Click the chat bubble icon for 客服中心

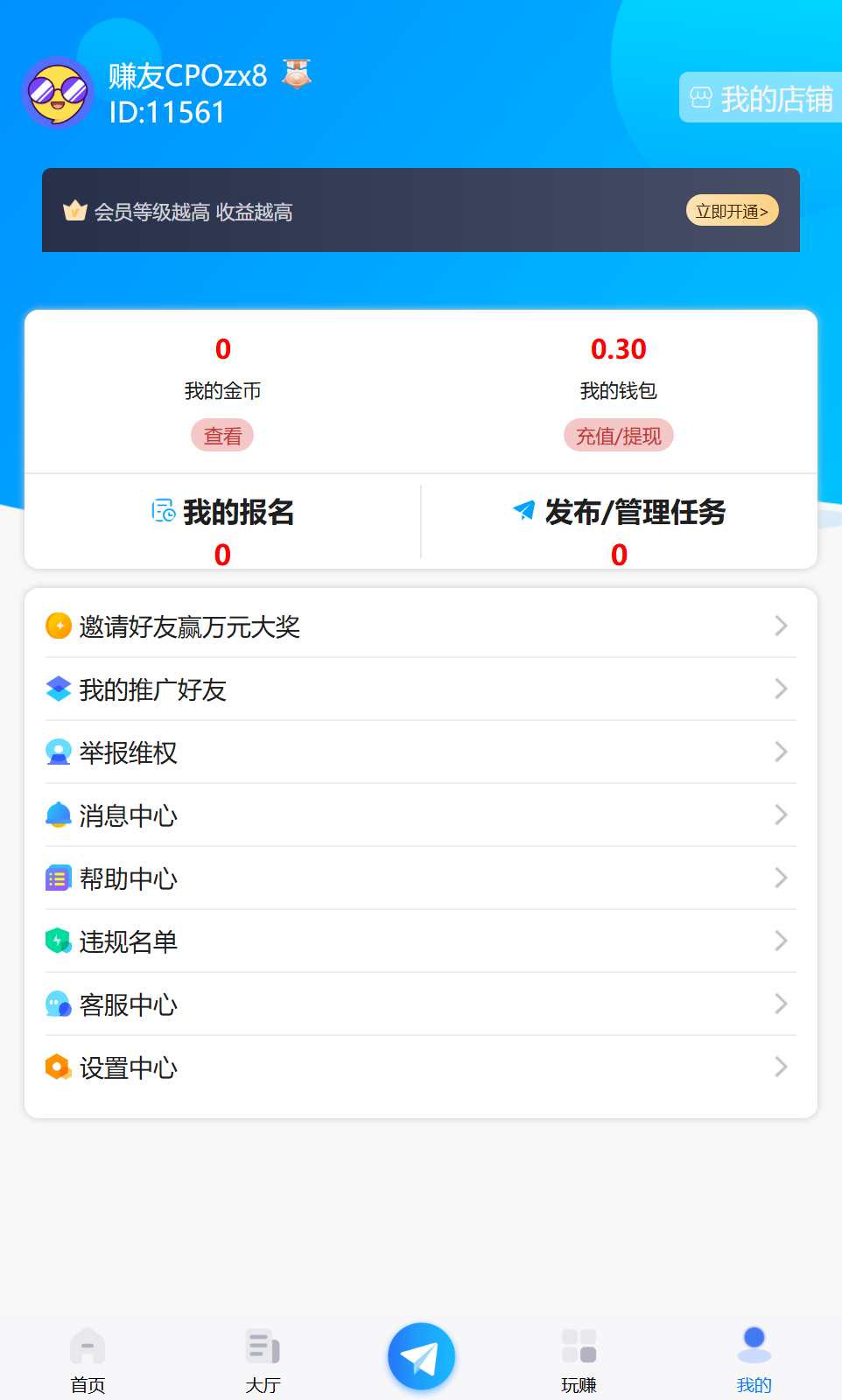click(x=57, y=1004)
